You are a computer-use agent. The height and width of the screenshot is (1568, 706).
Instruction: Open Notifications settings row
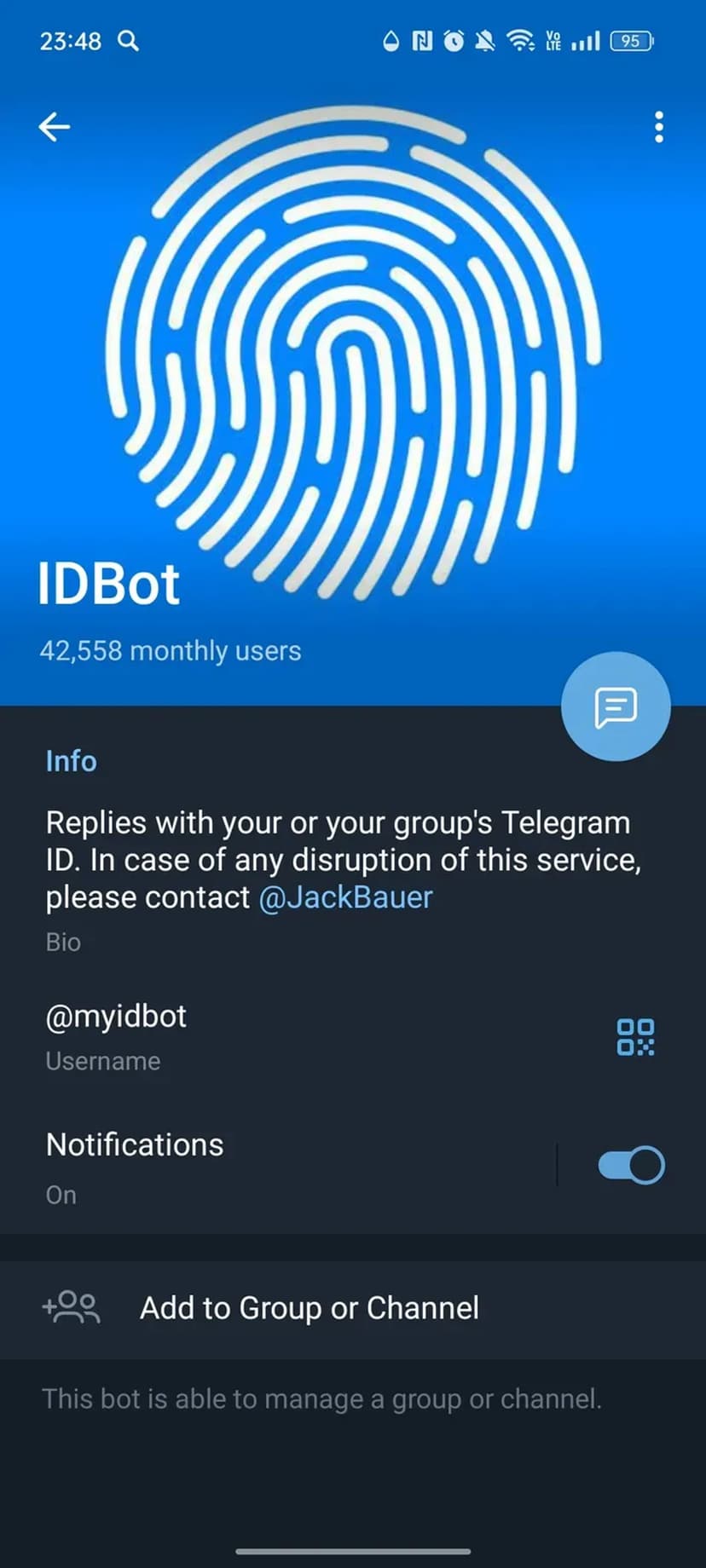256,1166
